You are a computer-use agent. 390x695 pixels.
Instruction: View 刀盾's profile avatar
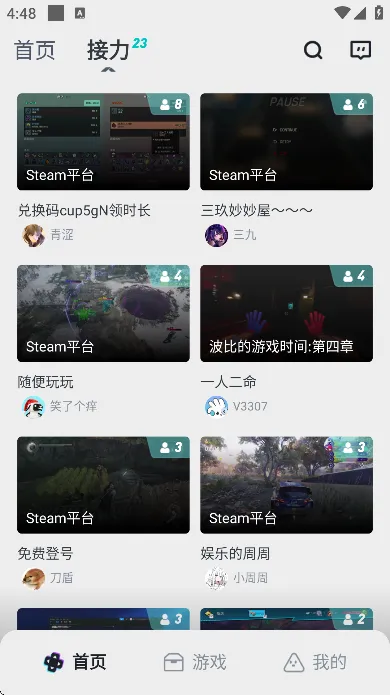[x=34, y=578]
